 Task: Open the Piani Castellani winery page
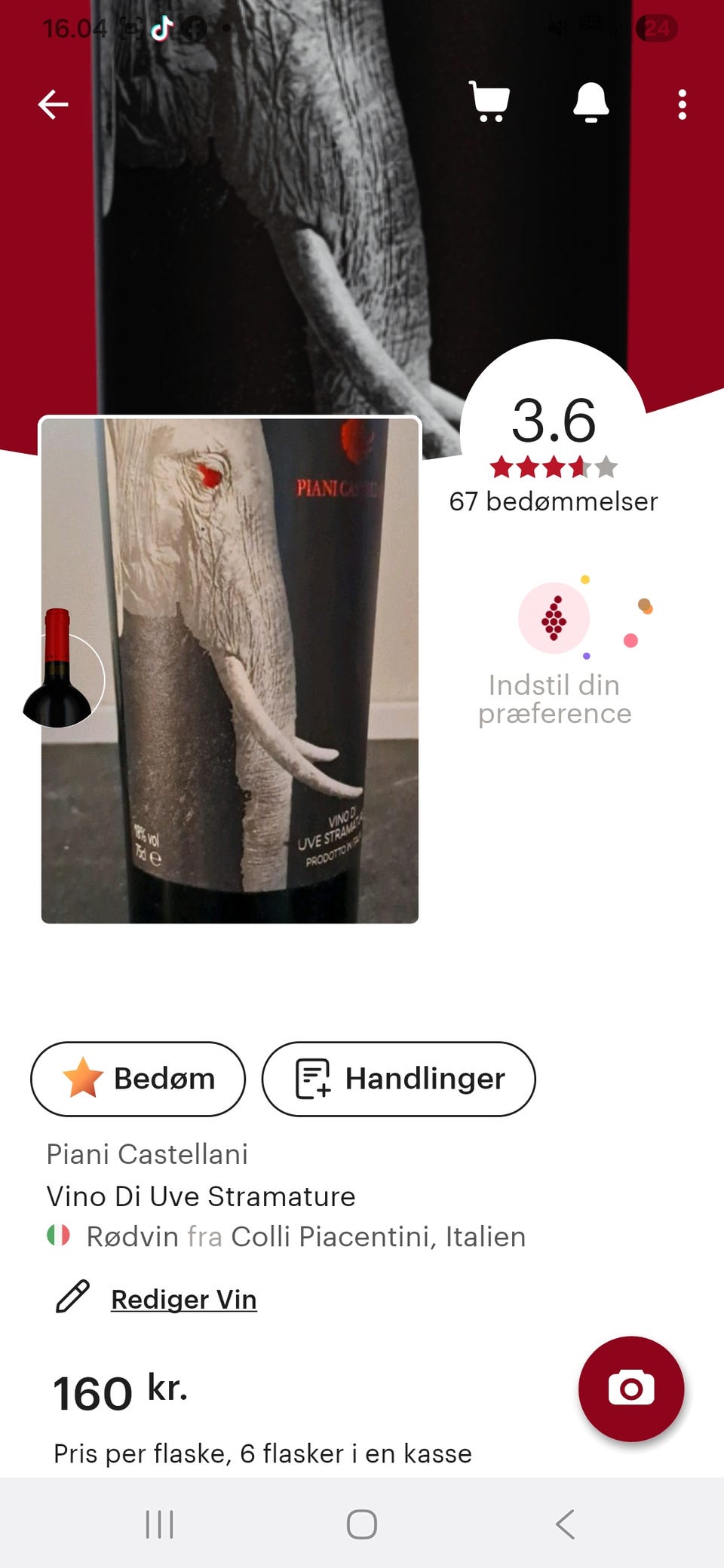click(148, 1153)
